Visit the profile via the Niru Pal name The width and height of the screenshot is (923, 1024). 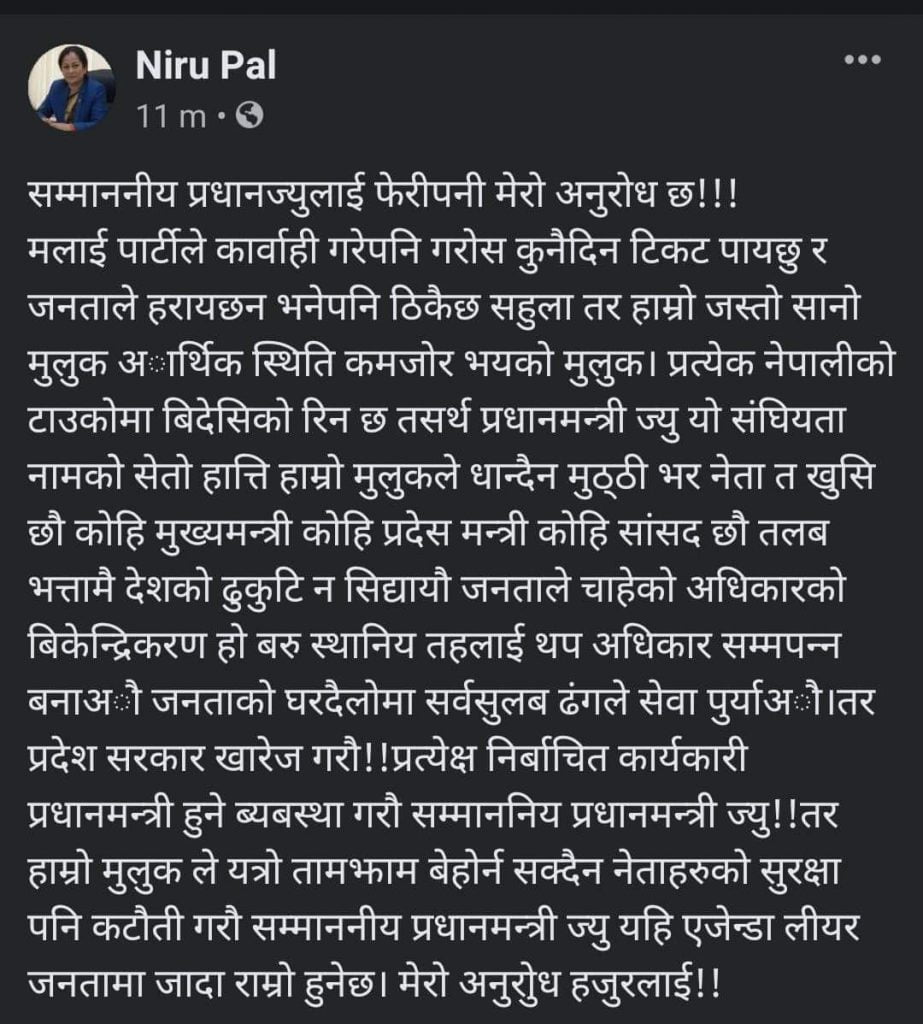pyautogui.click(x=205, y=67)
